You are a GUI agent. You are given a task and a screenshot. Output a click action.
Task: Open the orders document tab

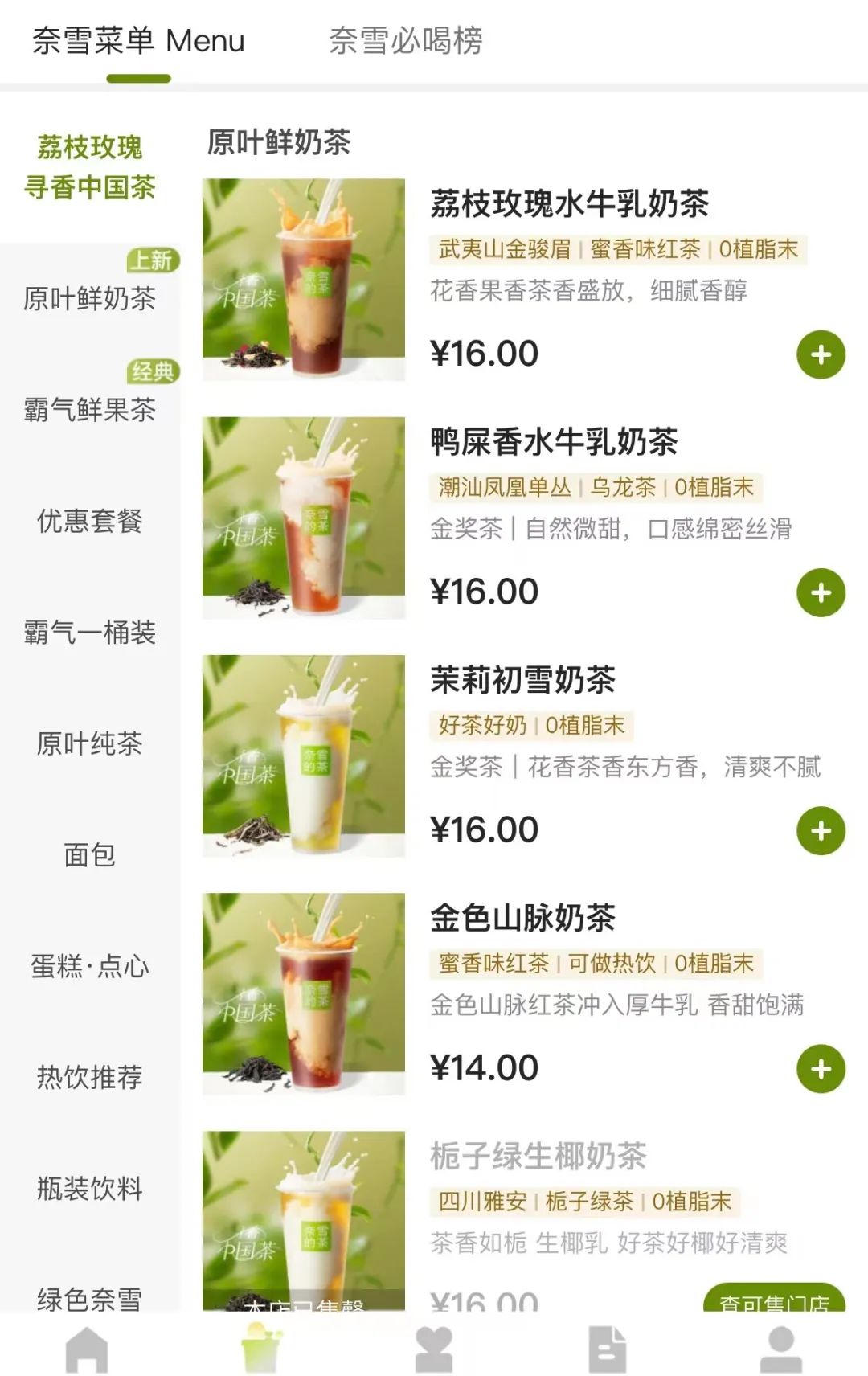tap(607, 1349)
